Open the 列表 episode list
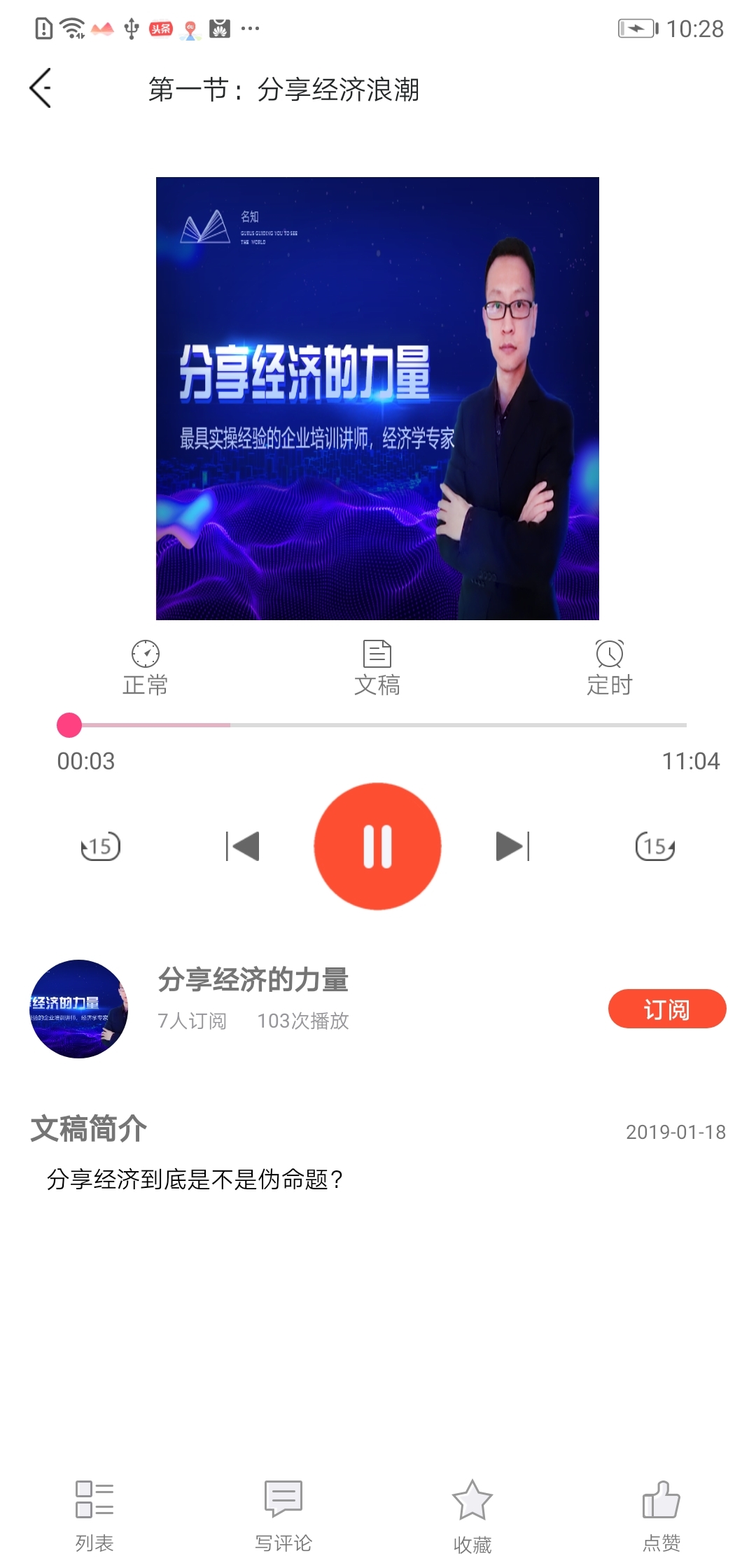 (x=94, y=1515)
